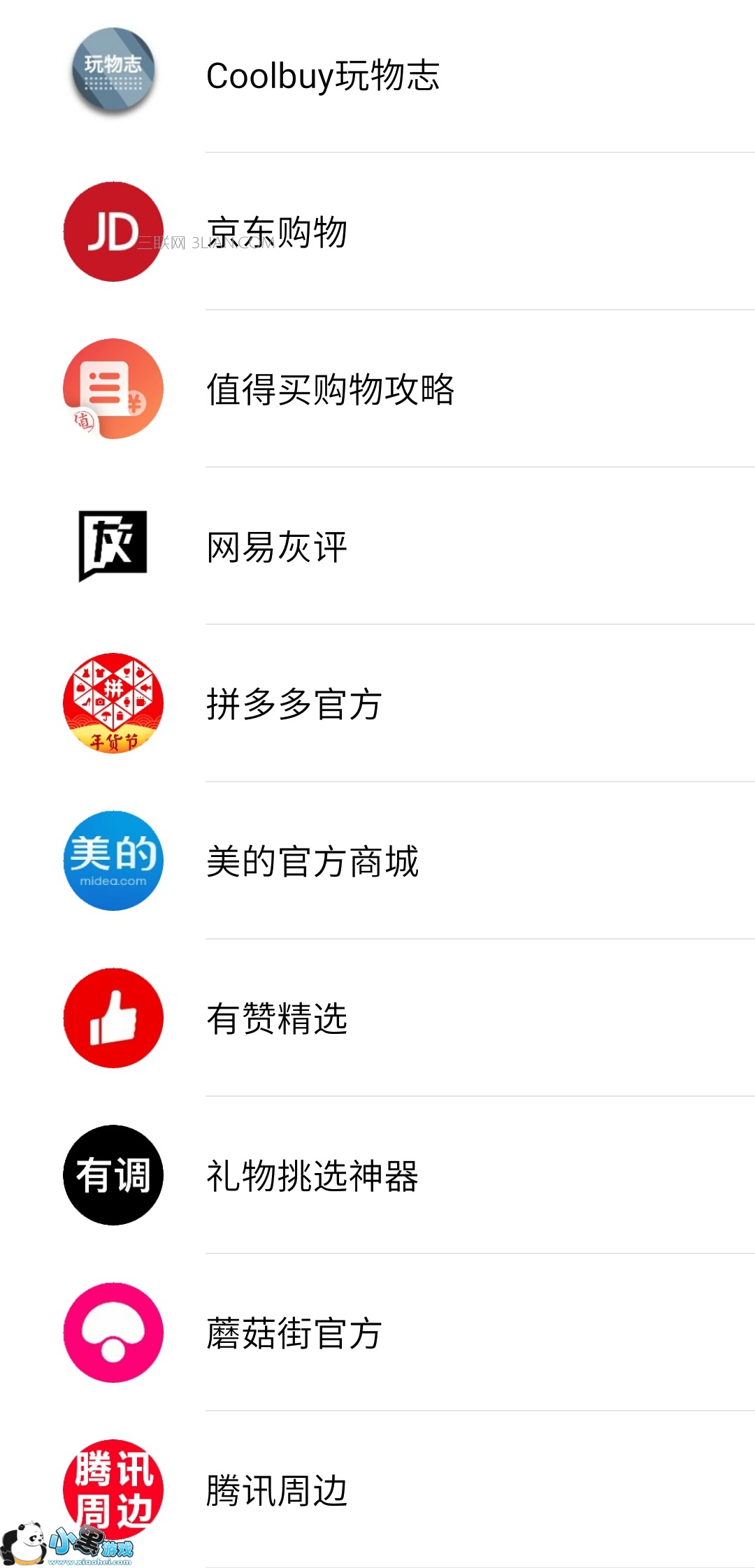Open 有赞精选

point(277,1019)
